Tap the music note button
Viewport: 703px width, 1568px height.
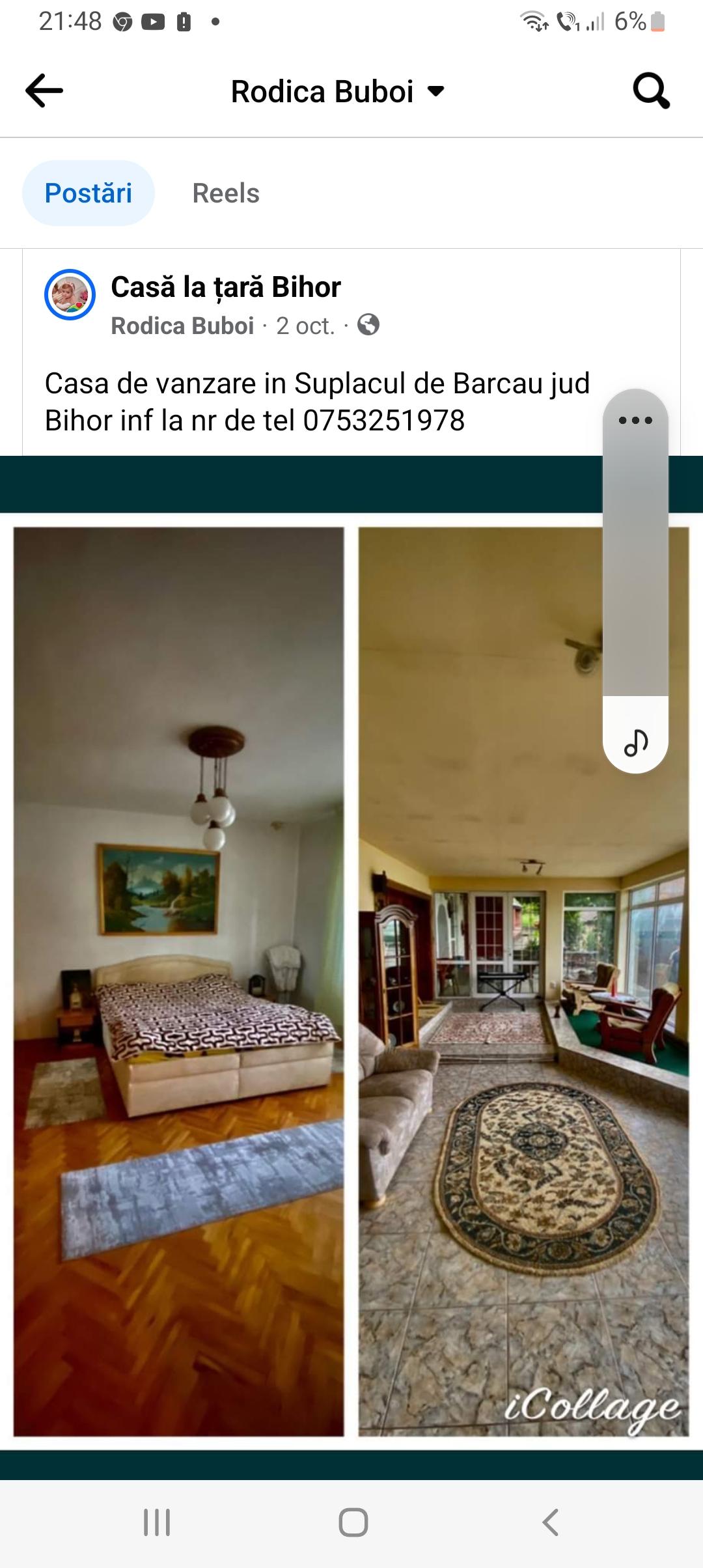(635, 742)
